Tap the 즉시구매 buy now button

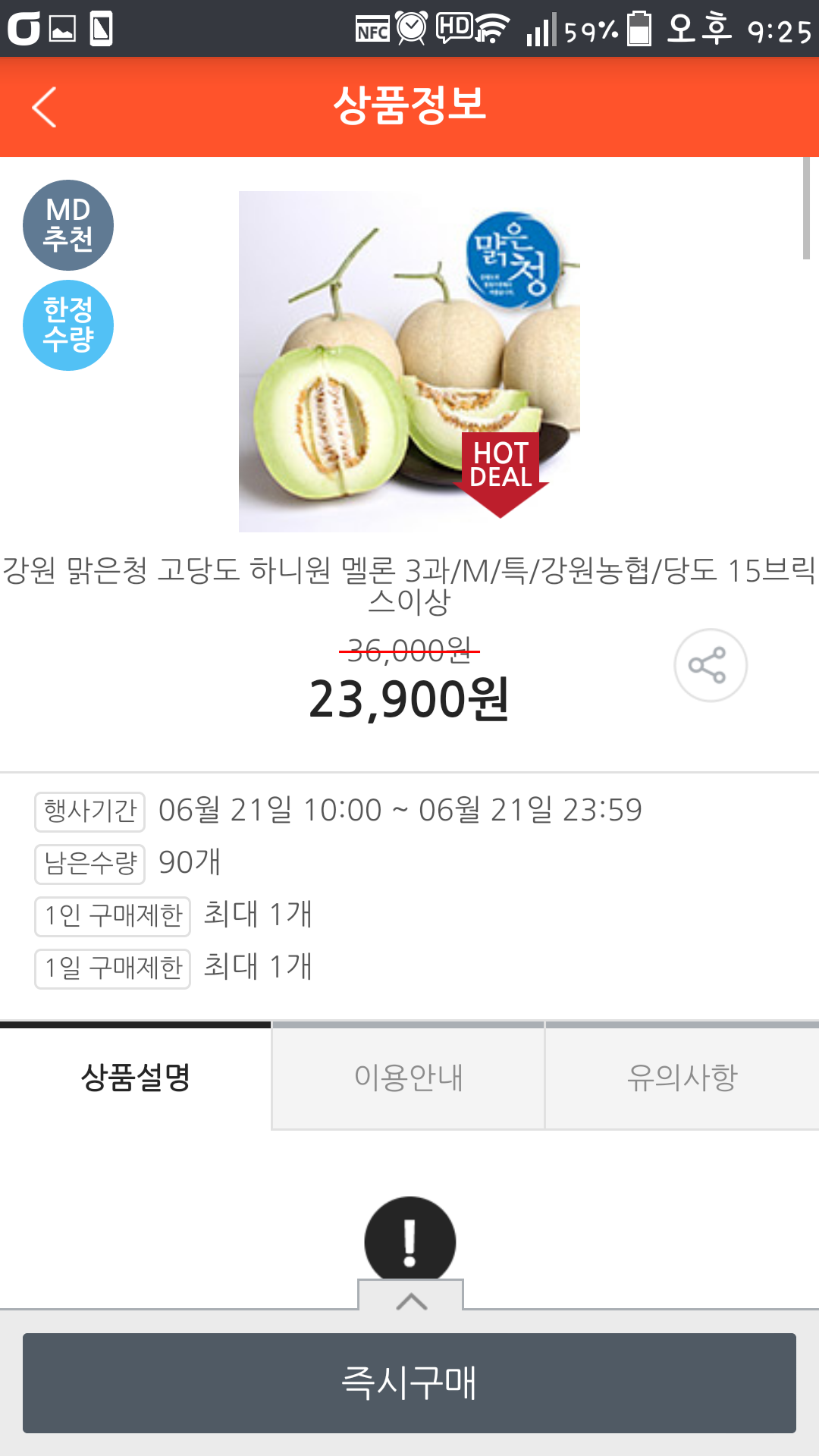pyautogui.click(x=409, y=1382)
